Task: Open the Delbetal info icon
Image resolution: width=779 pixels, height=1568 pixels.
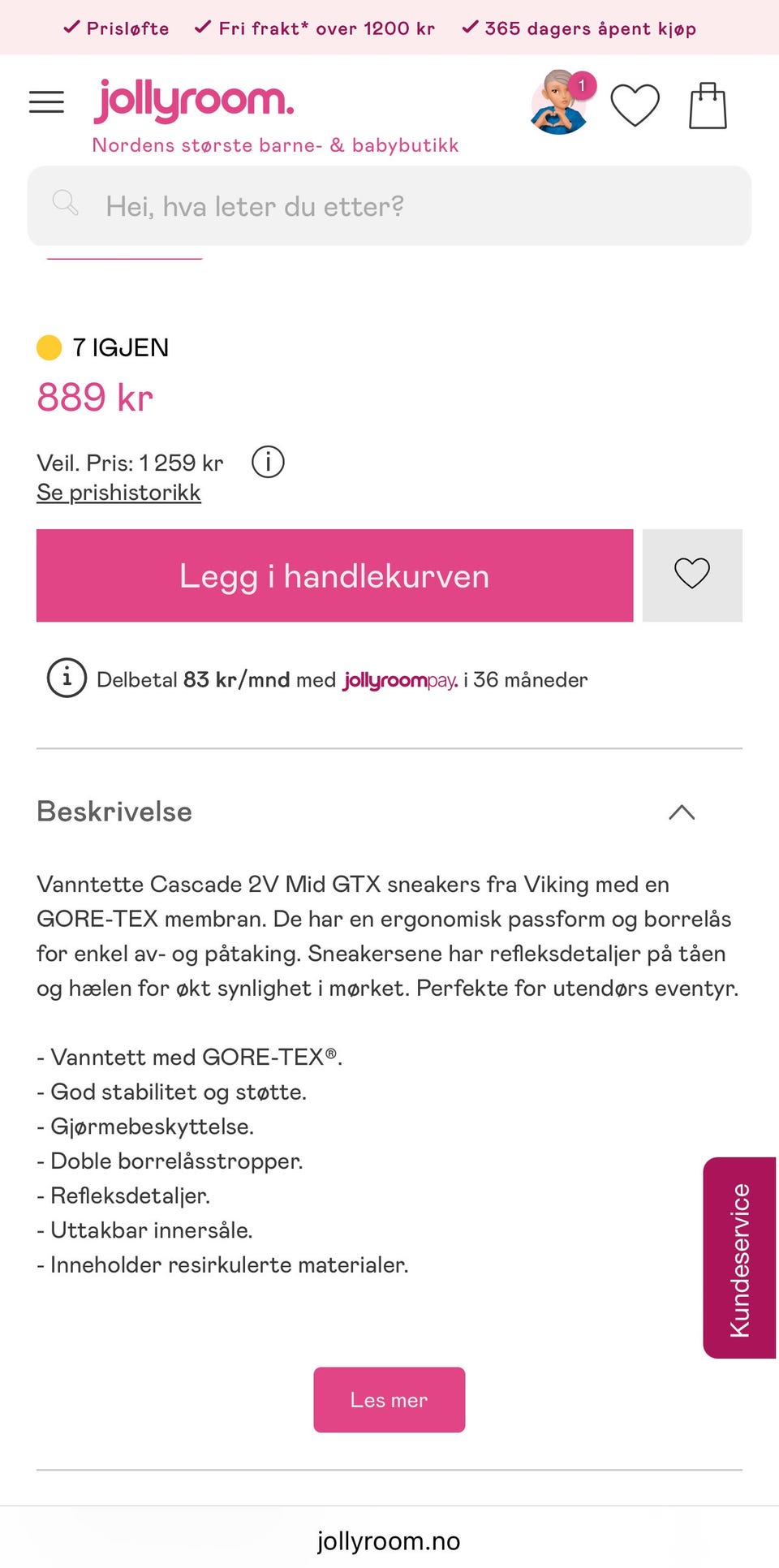Action: 66,679
